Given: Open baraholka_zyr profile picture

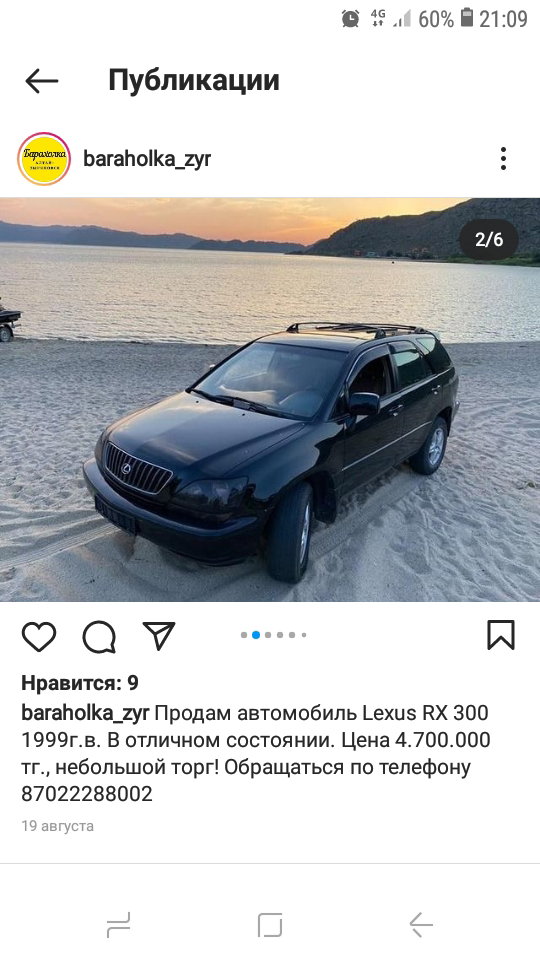Looking at the screenshot, I should pos(44,159).
